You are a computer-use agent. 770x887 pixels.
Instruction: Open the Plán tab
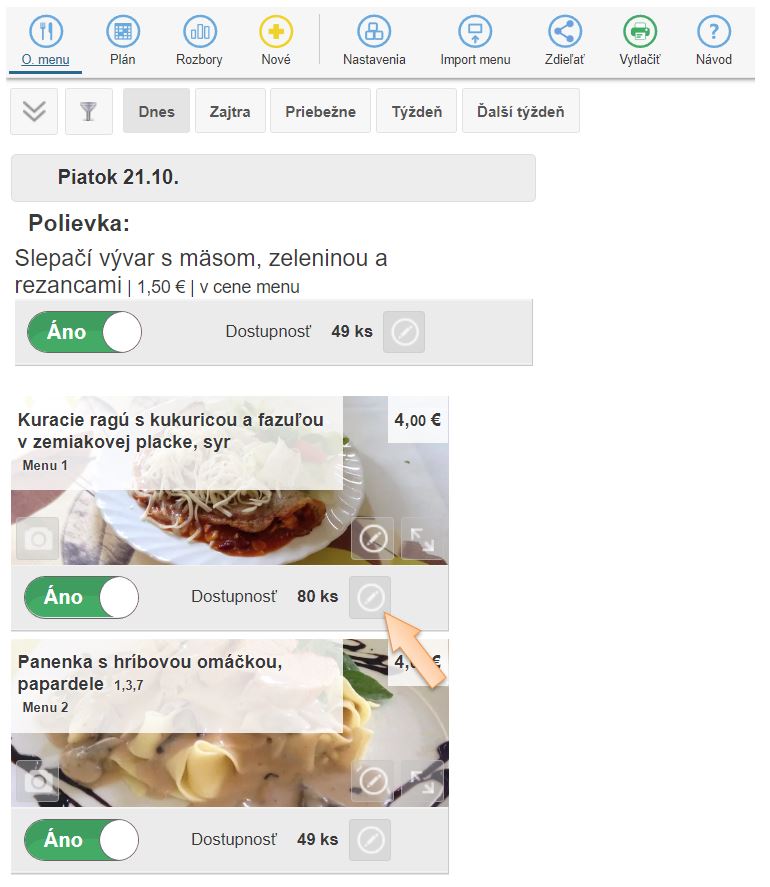tap(123, 40)
